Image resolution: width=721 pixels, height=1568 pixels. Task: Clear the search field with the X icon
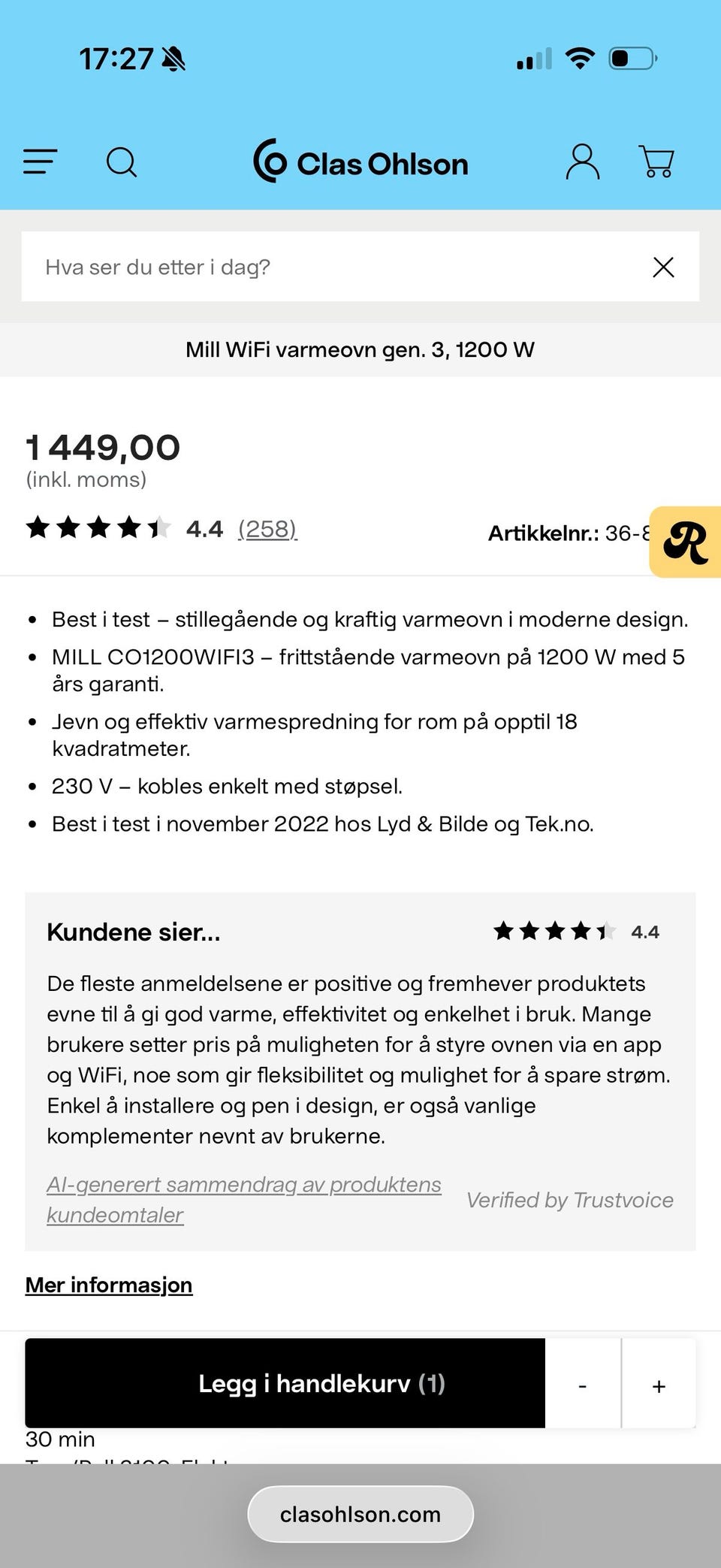pyautogui.click(x=664, y=267)
